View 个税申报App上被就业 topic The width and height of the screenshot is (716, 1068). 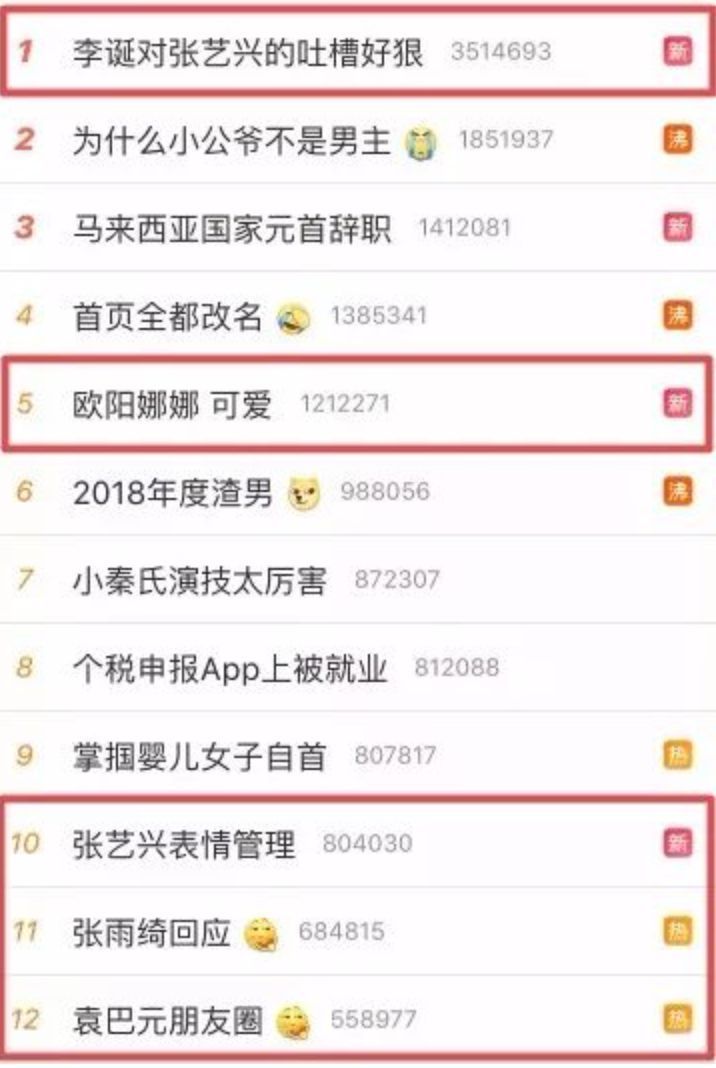pos(230,668)
